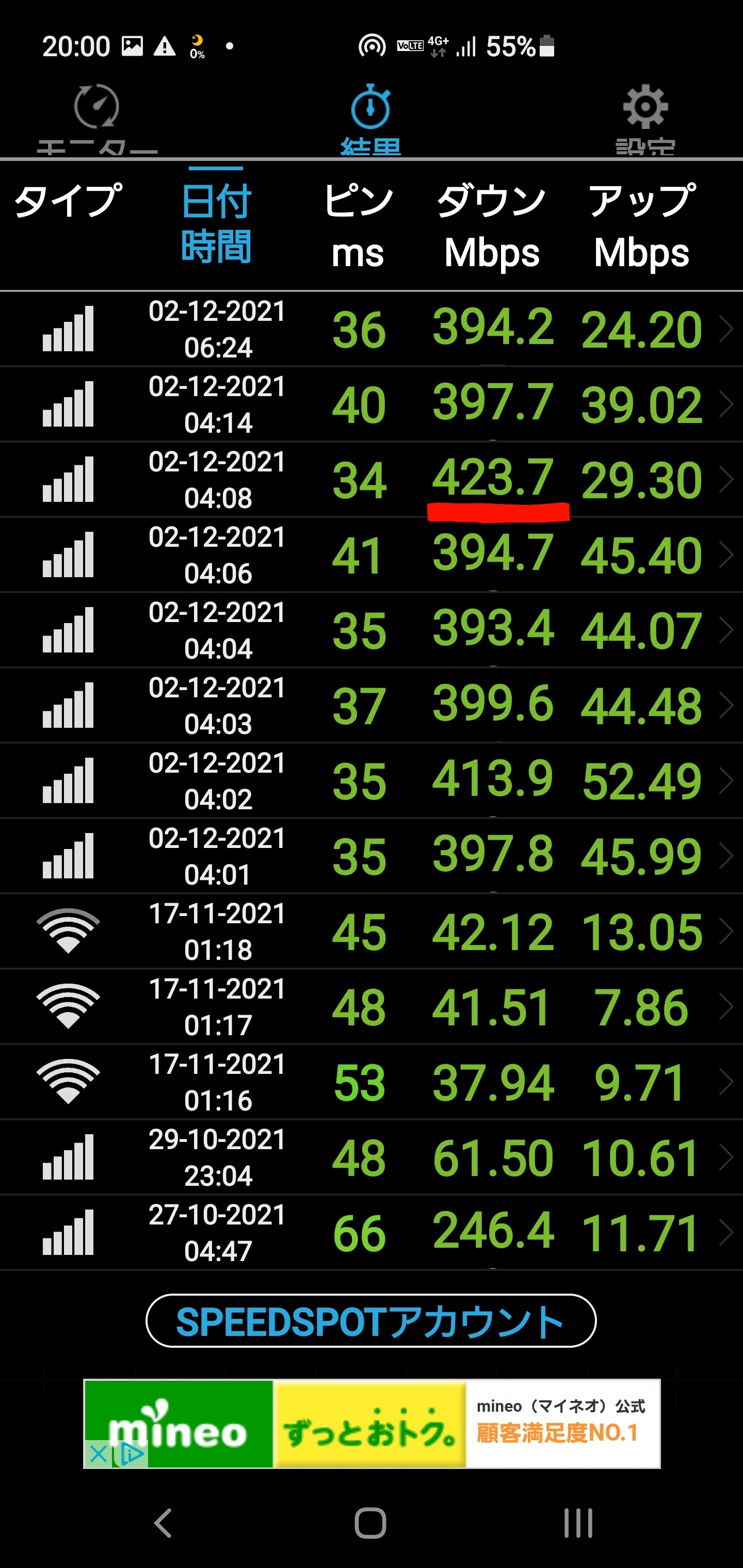Sort results by 日付 時間 column
The width and height of the screenshot is (743, 1568).
(x=216, y=224)
